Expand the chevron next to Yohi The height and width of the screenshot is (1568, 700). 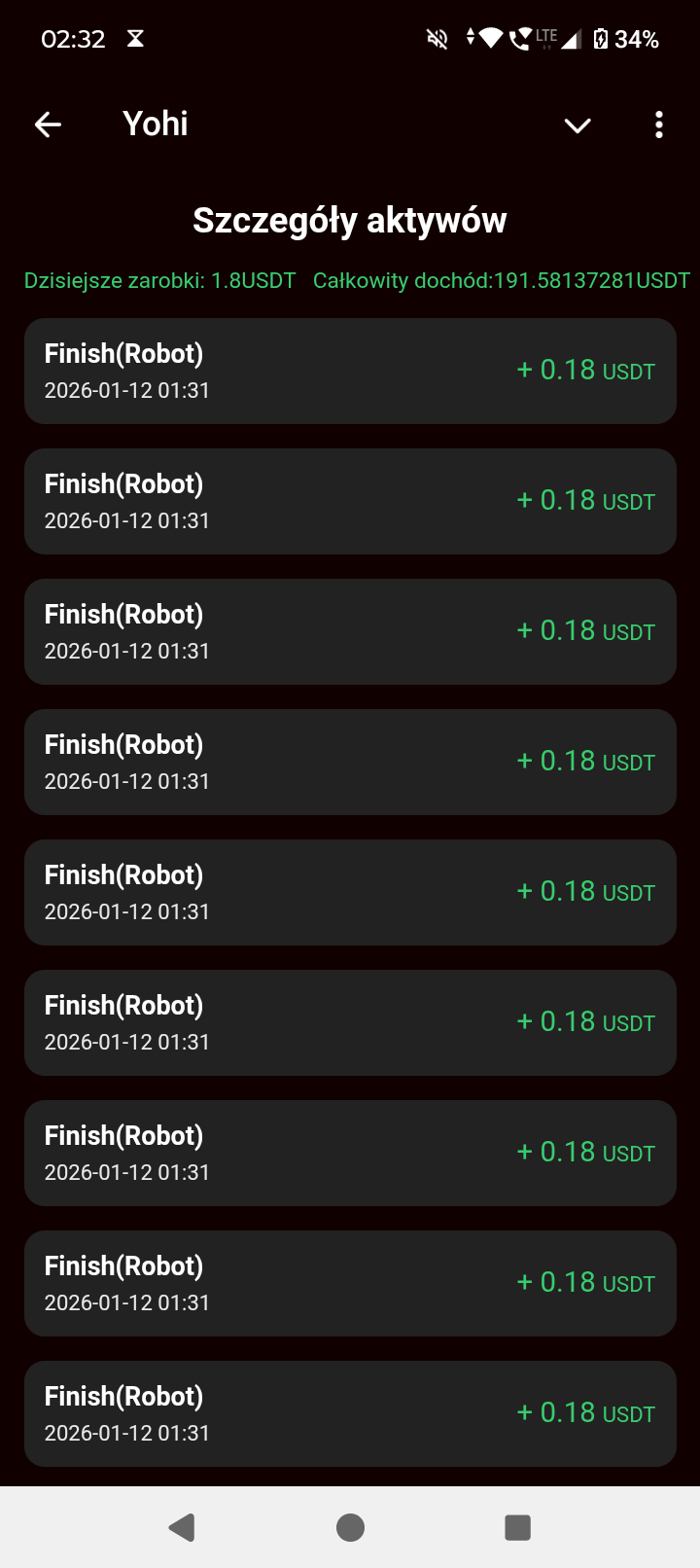click(577, 125)
